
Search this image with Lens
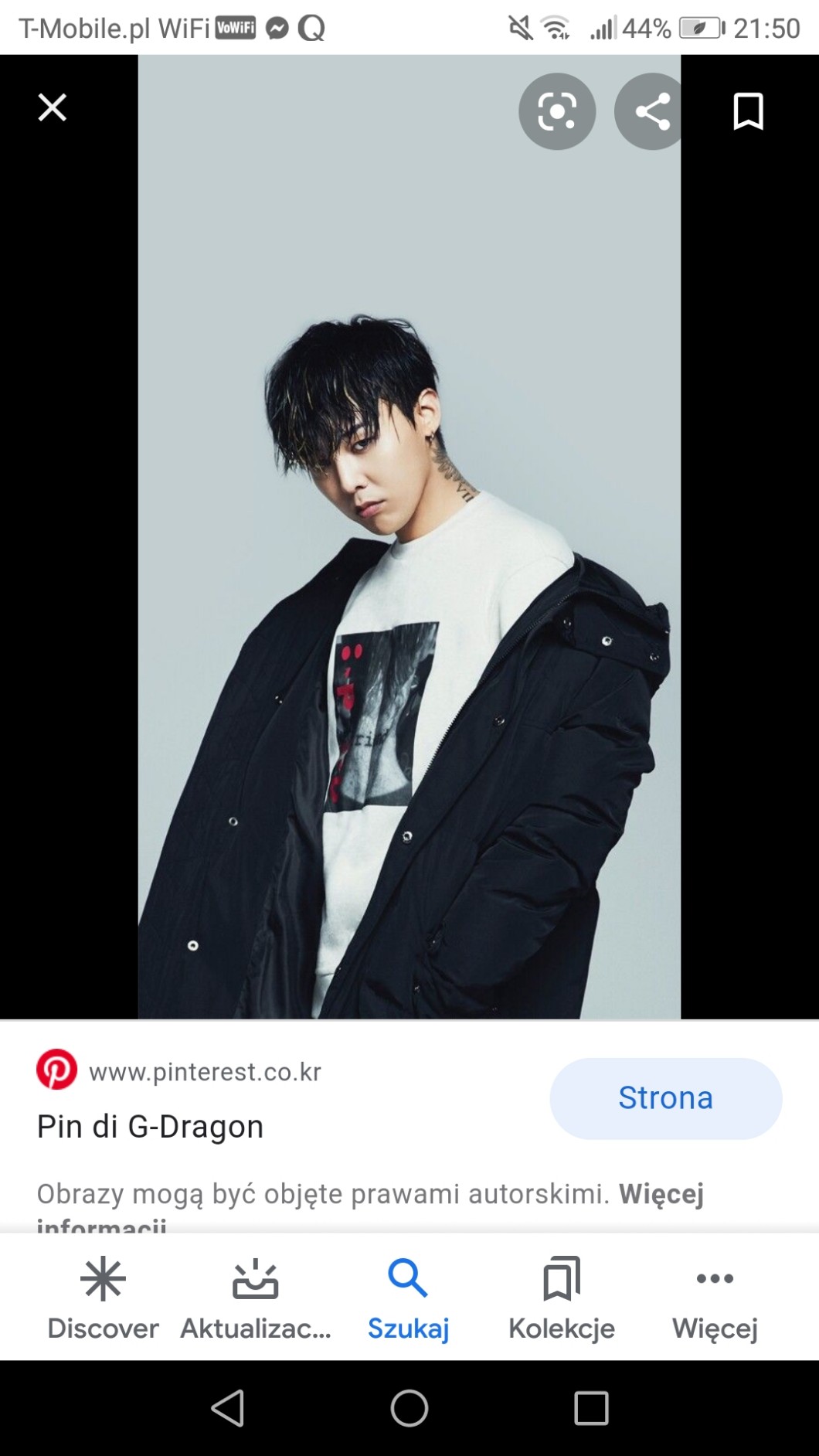(x=556, y=111)
